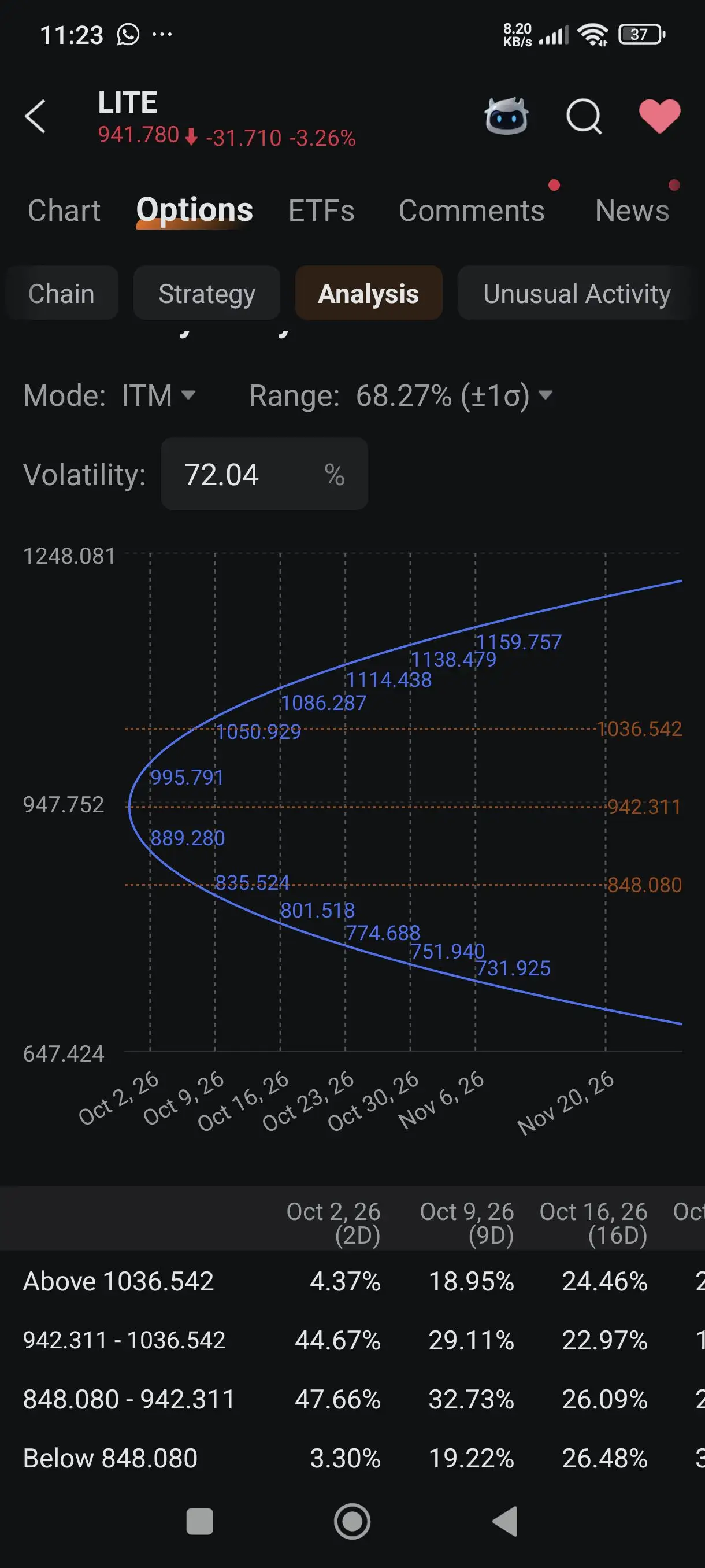Remove LITE from favorites via heart

point(659,116)
